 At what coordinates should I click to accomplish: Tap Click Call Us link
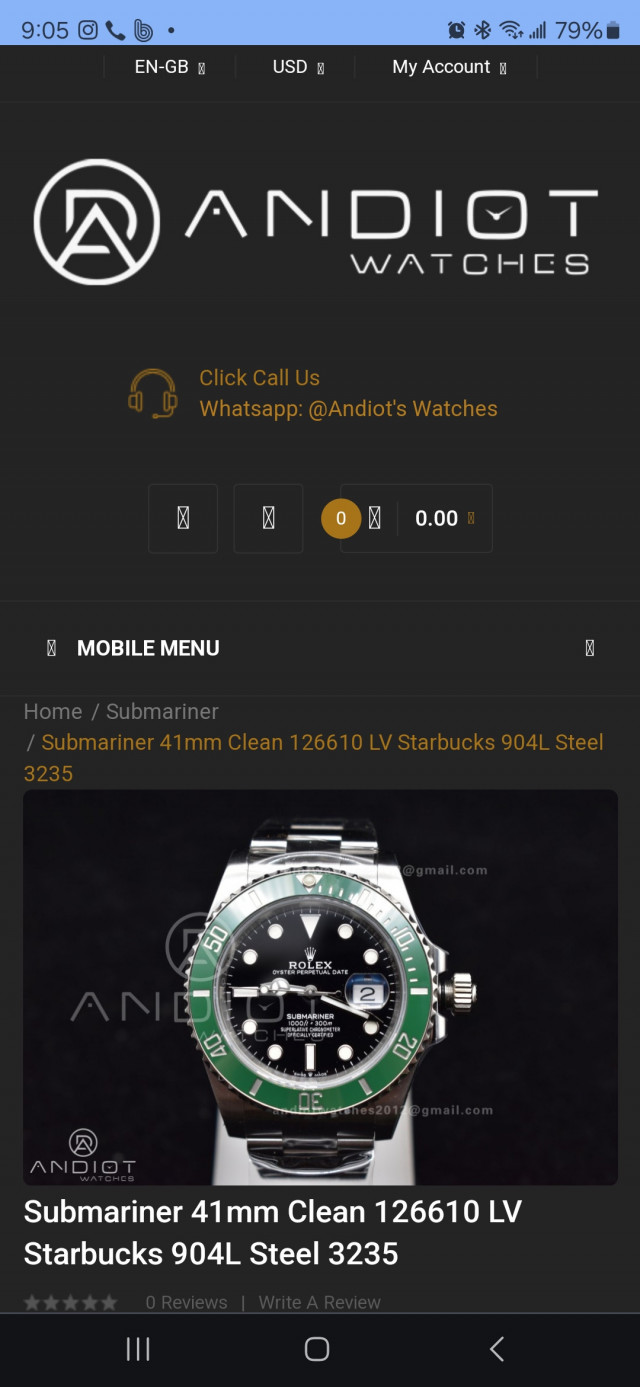pos(259,378)
